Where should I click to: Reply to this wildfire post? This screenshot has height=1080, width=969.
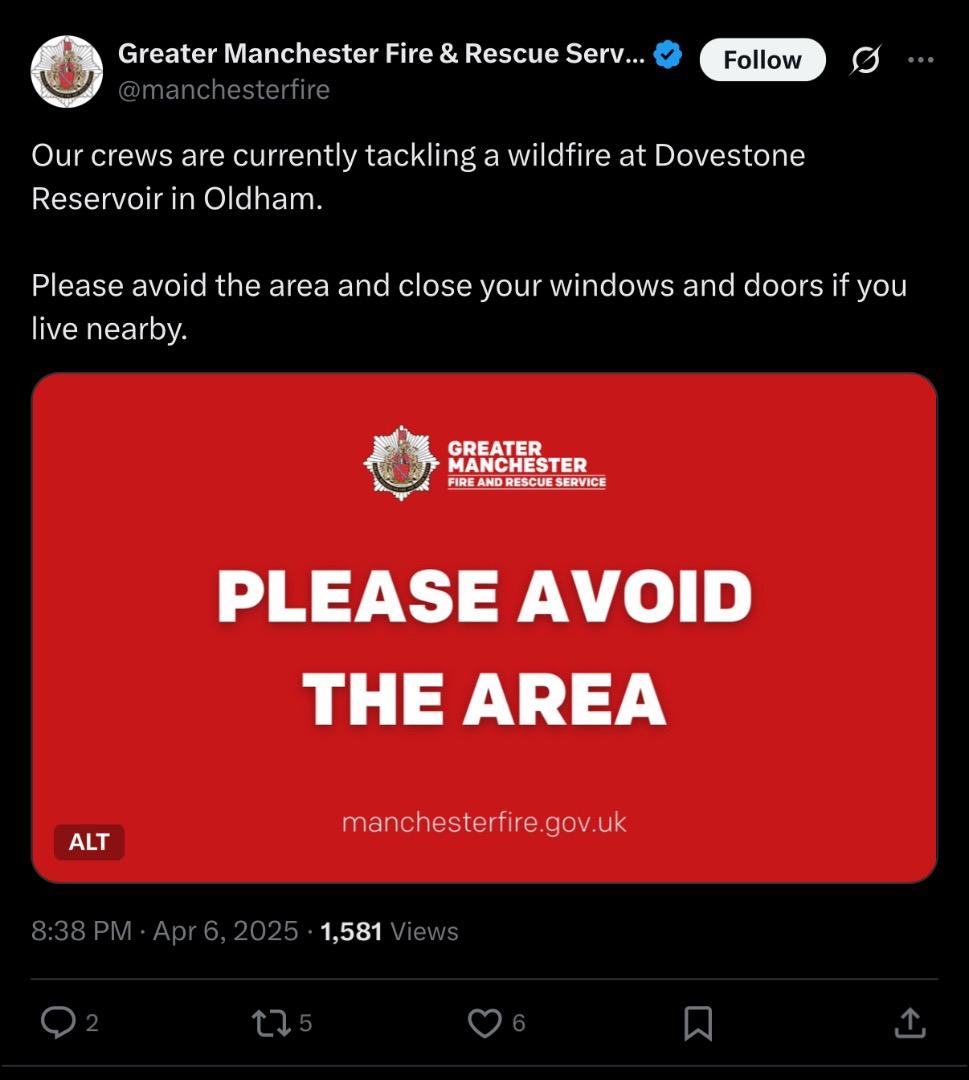coord(59,1022)
